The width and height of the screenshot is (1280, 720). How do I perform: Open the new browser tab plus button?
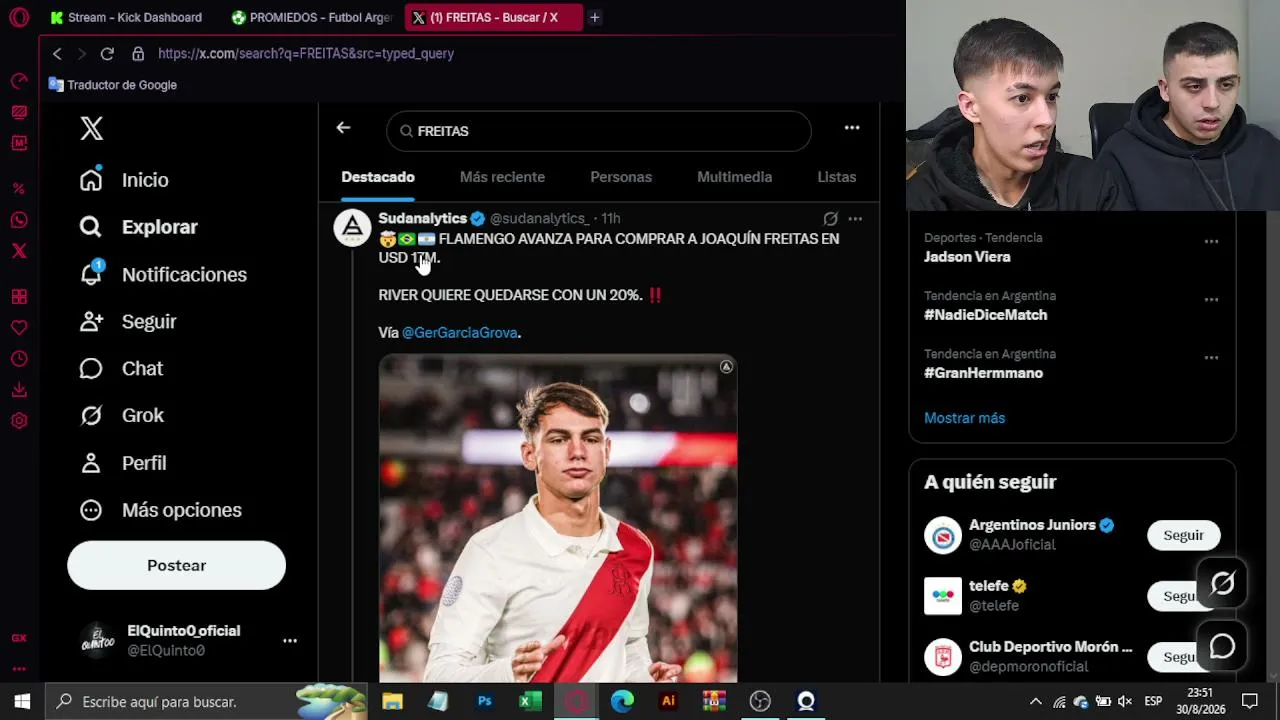[594, 17]
